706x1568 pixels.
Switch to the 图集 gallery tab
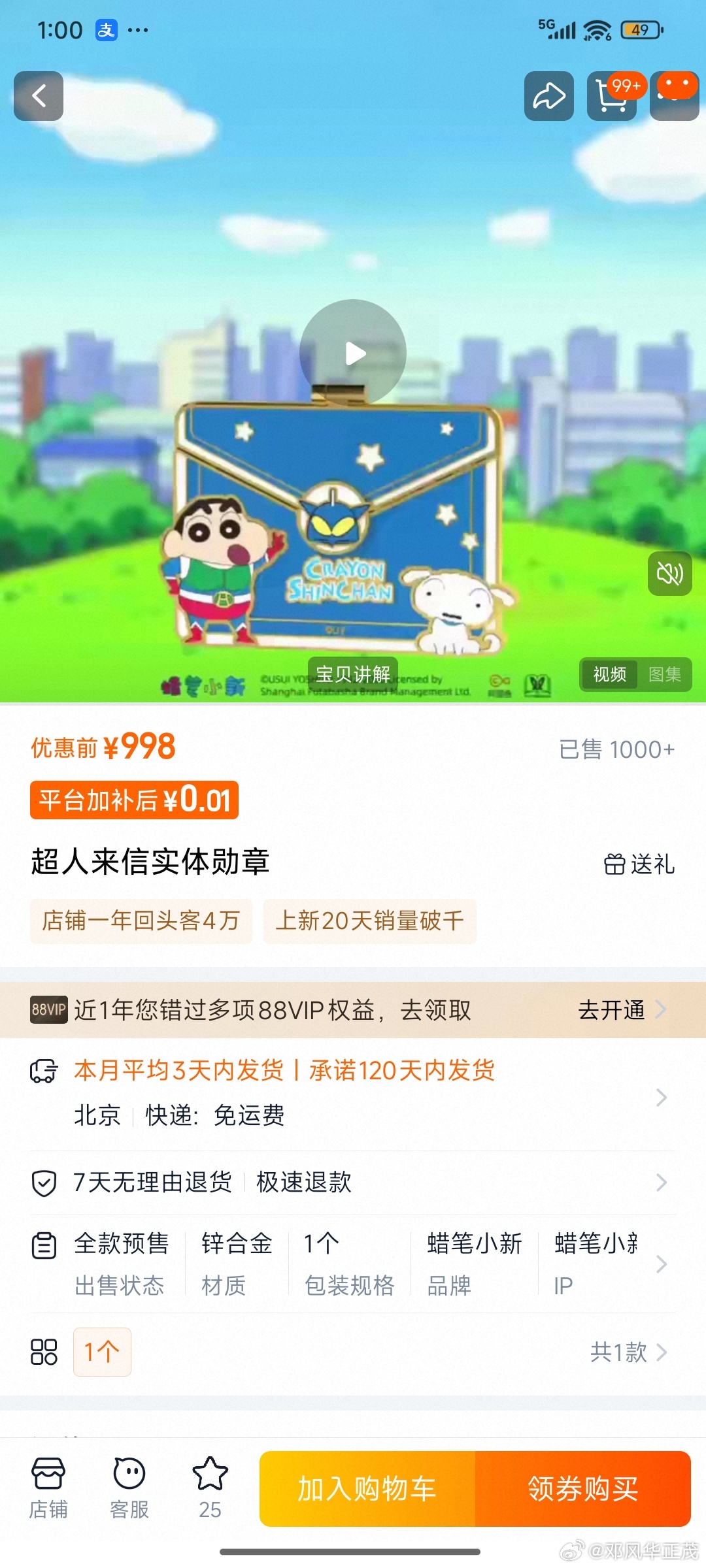coord(664,674)
